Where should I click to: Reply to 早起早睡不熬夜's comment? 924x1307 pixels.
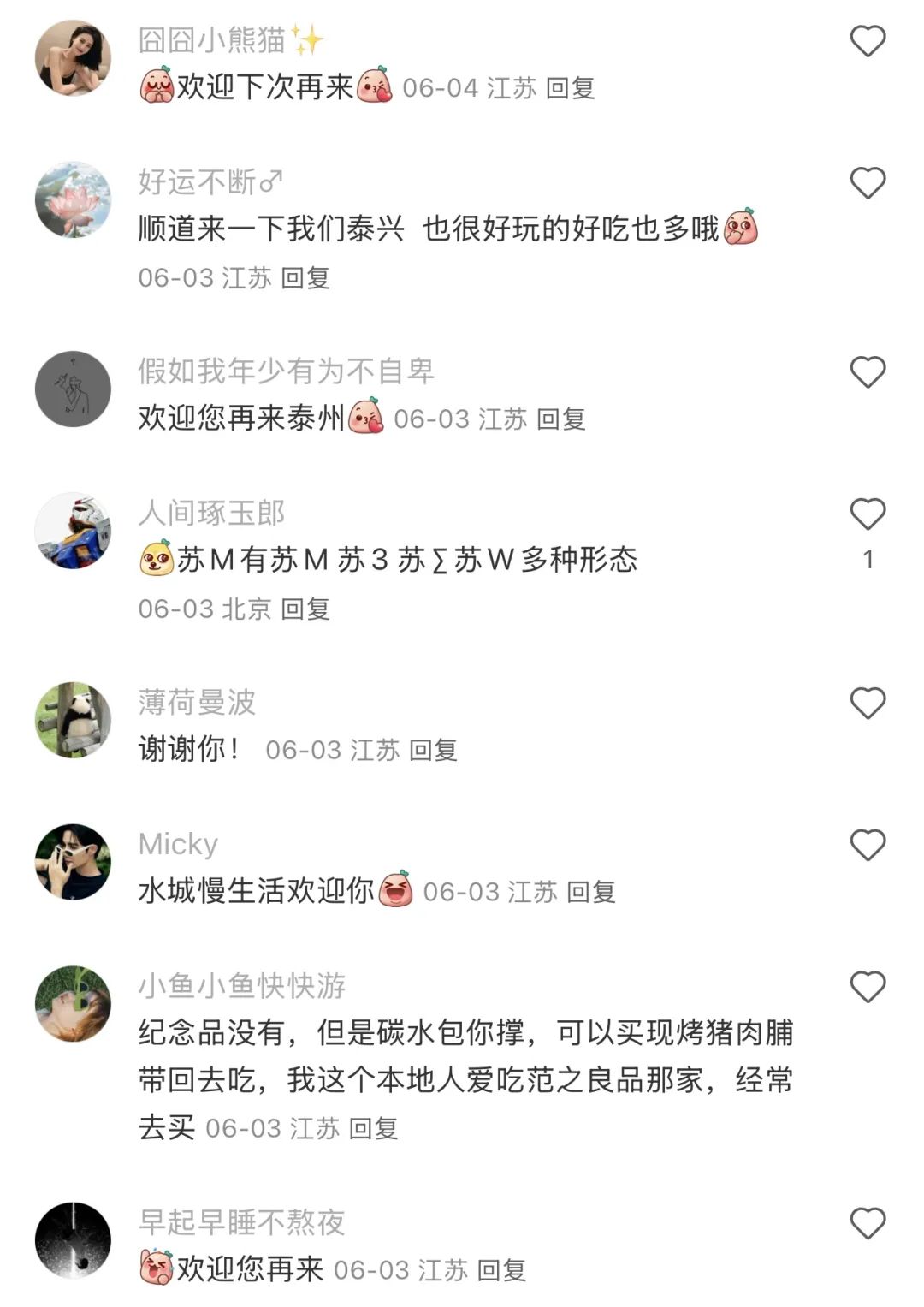pos(501,1270)
